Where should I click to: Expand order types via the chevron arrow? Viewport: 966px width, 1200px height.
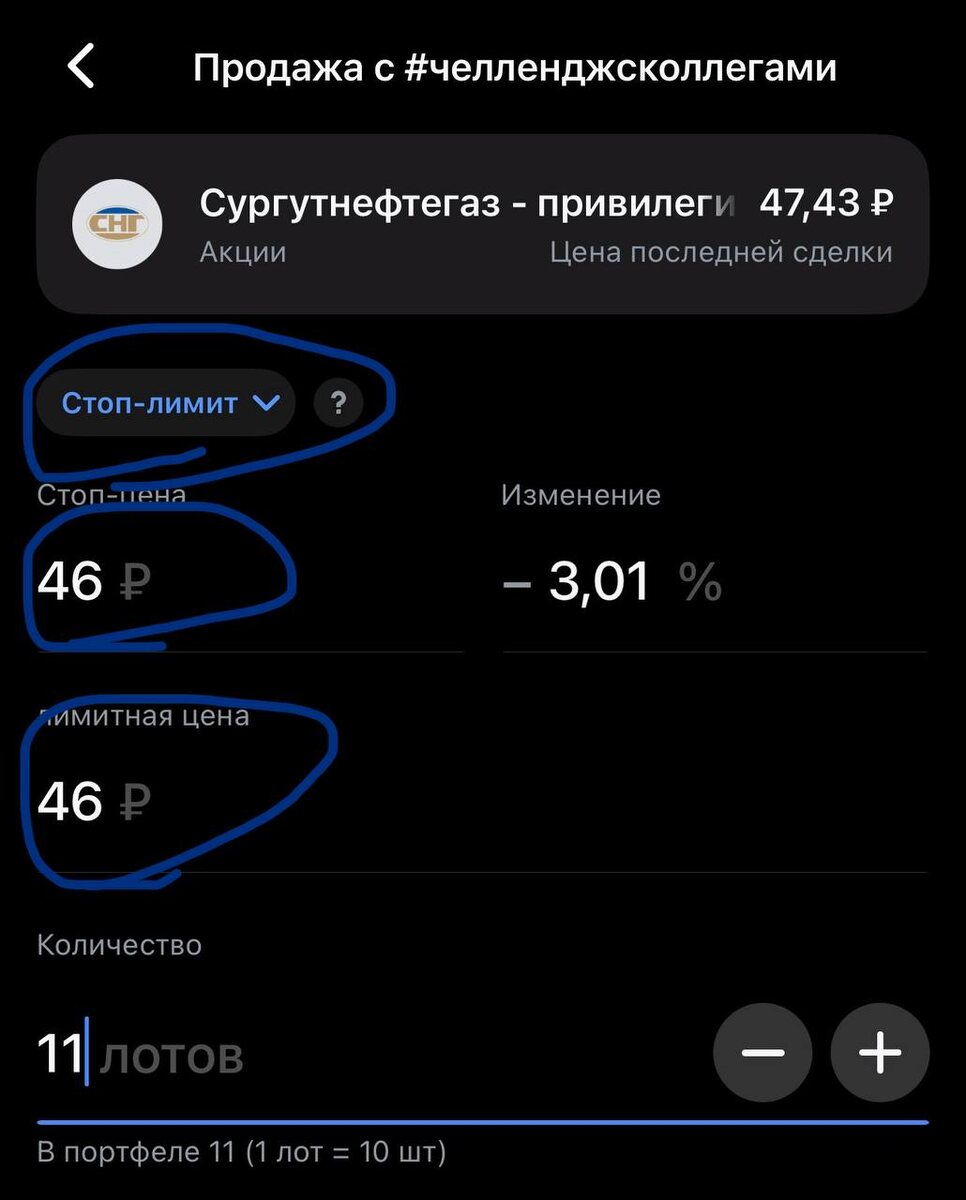[265, 403]
